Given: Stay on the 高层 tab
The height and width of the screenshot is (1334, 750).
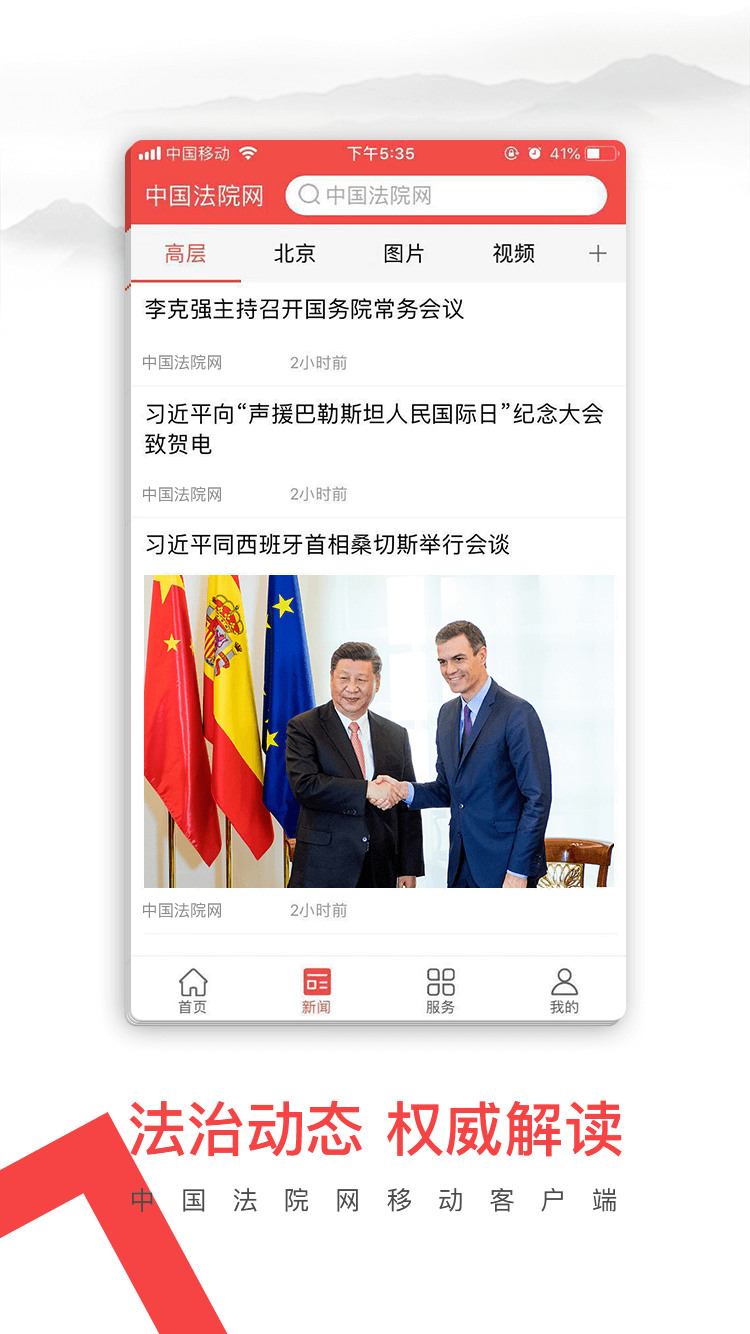Looking at the screenshot, I should click(x=186, y=254).
